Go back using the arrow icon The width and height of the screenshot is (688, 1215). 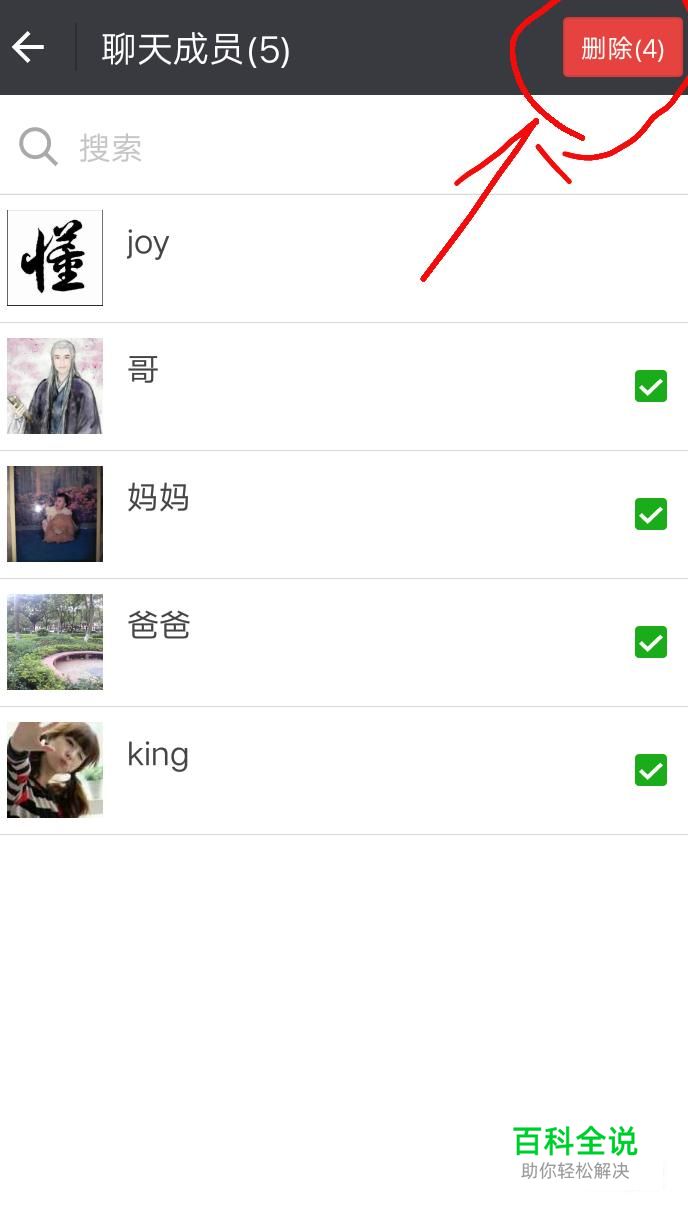point(28,47)
